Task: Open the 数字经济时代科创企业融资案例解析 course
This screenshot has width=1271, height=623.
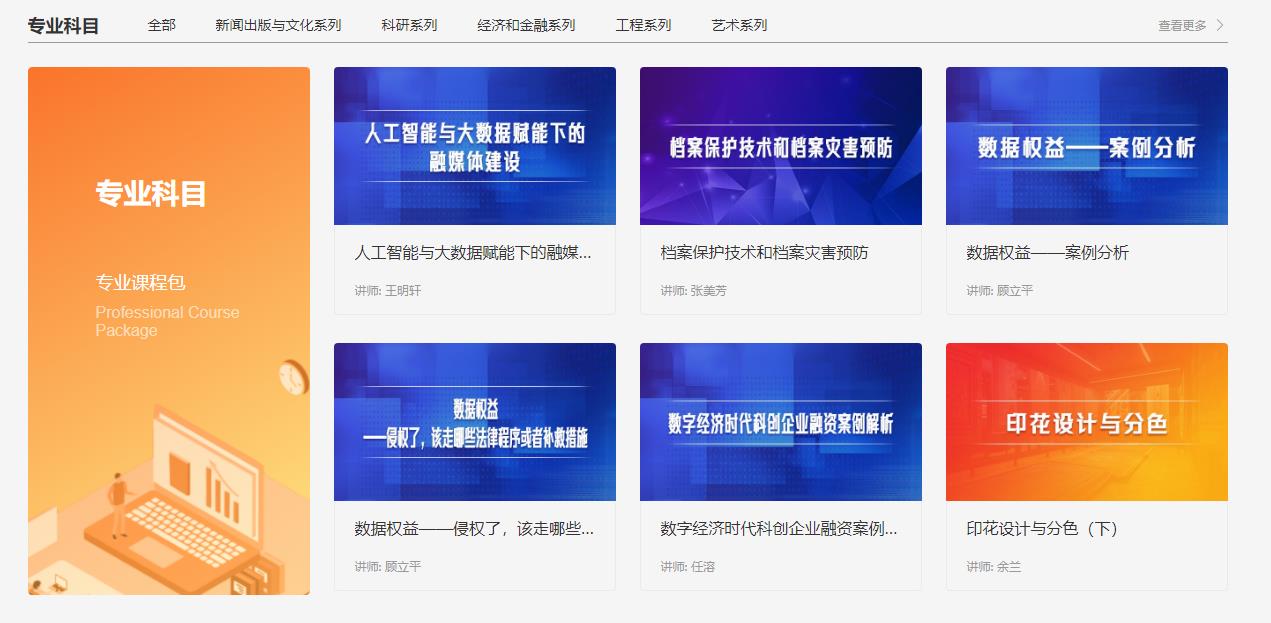Action: pyautogui.click(x=780, y=466)
